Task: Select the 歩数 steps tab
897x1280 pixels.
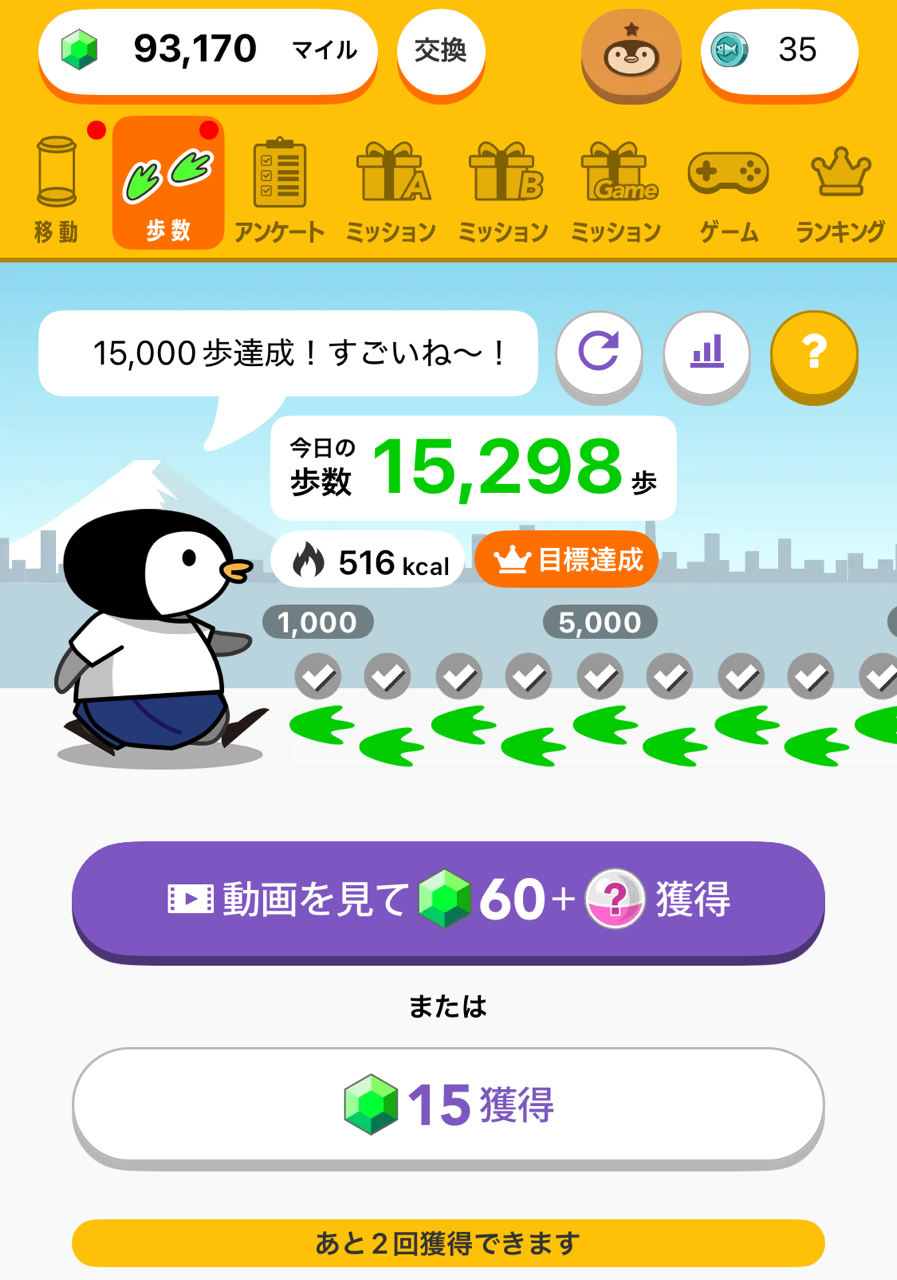Action: (168, 185)
